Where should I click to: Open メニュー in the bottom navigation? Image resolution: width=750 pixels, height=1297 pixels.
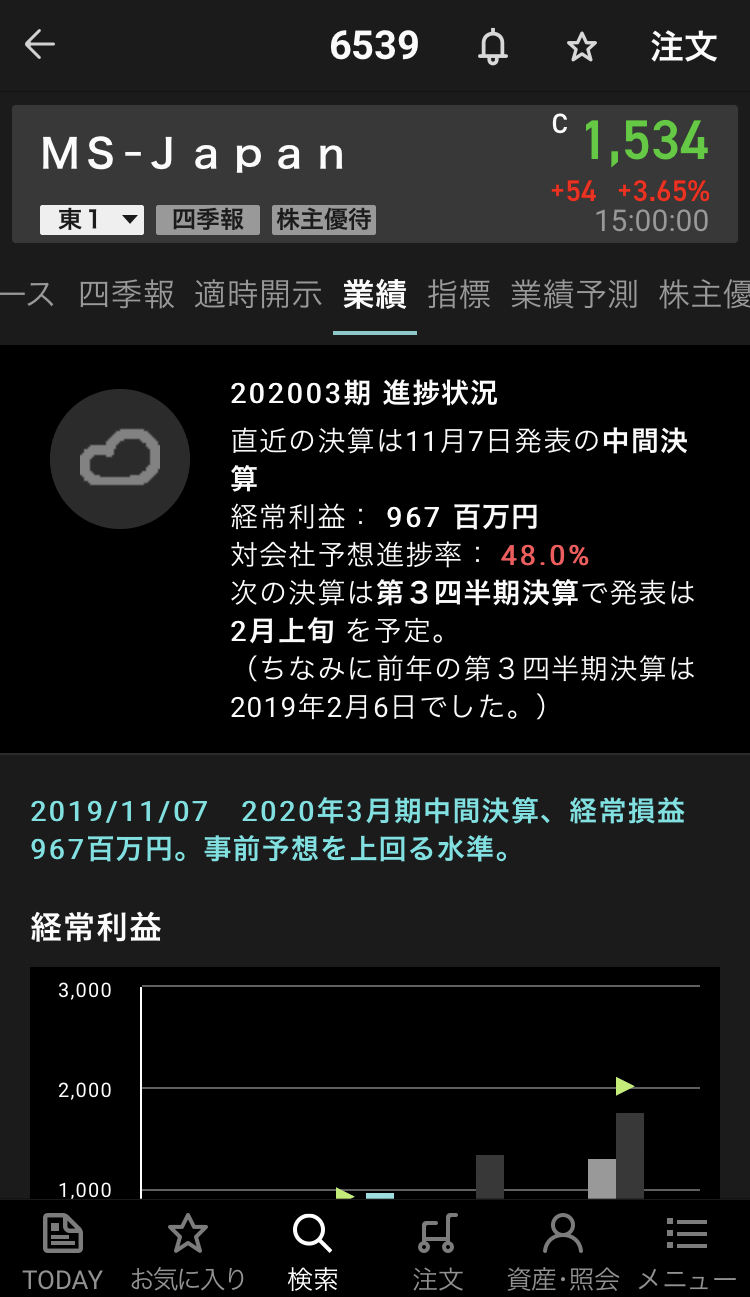(x=687, y=1250)
